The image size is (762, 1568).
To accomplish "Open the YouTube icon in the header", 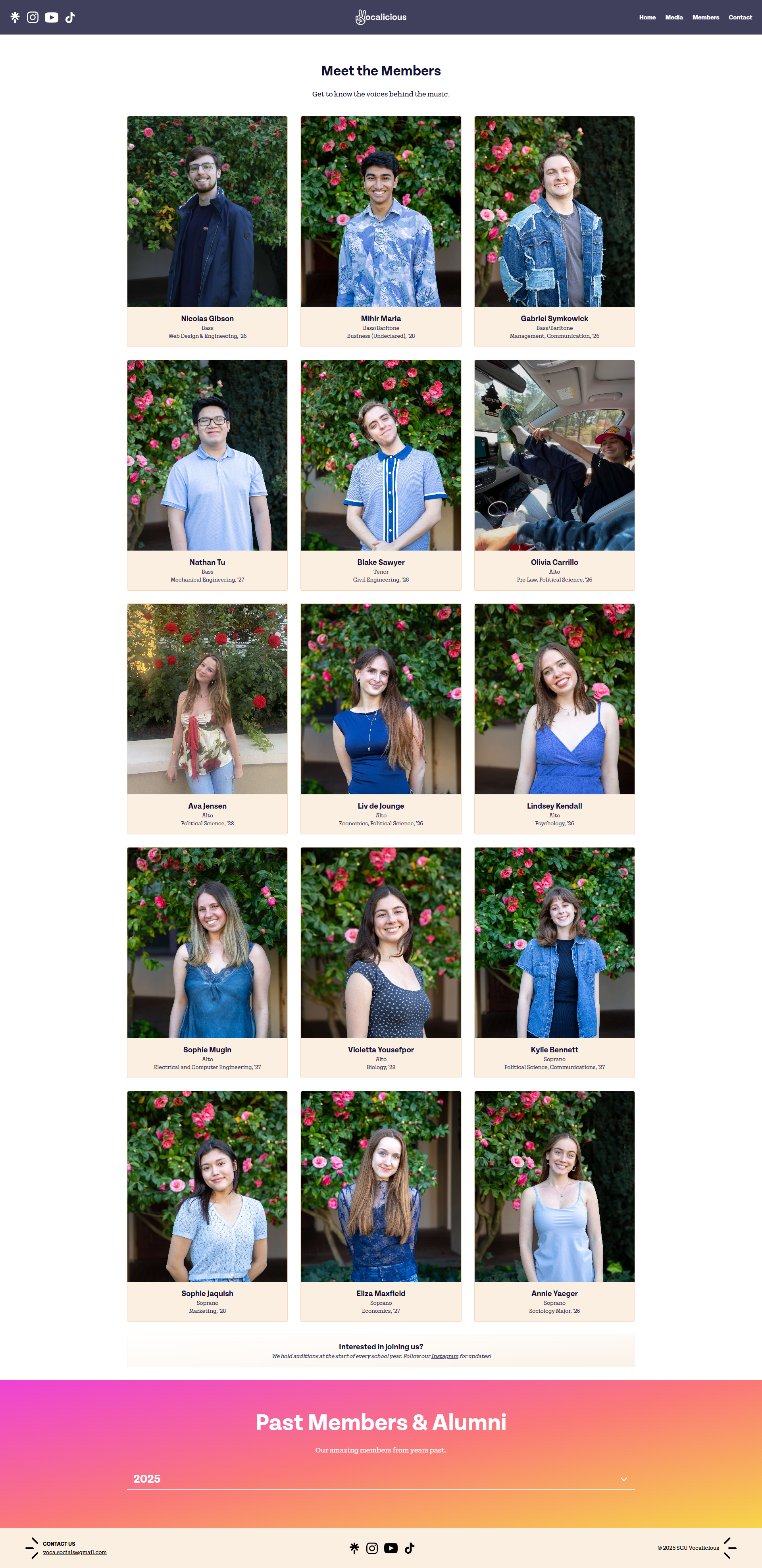I will 52,17.
